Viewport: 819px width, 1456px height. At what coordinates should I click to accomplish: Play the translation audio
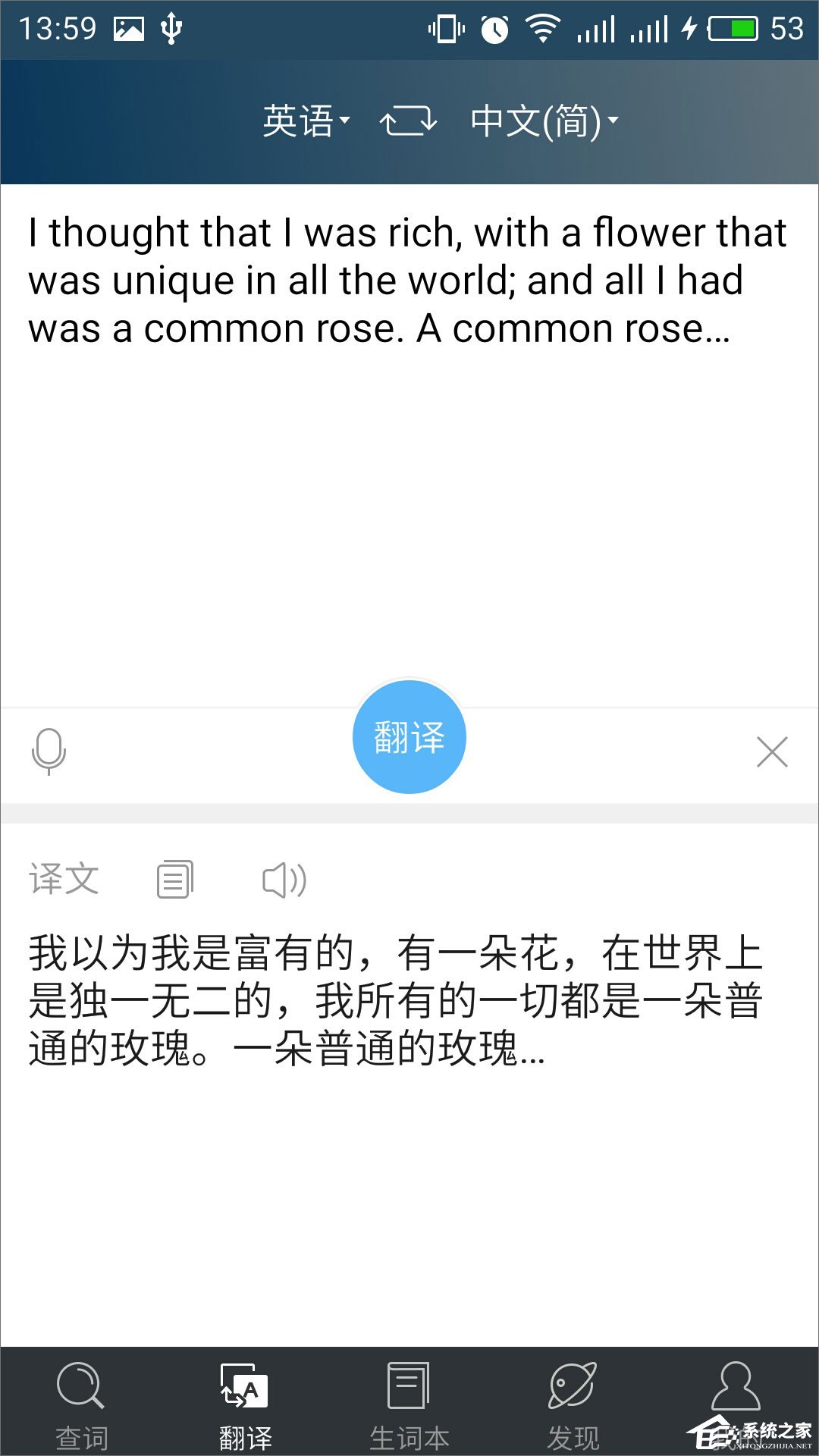284,880
